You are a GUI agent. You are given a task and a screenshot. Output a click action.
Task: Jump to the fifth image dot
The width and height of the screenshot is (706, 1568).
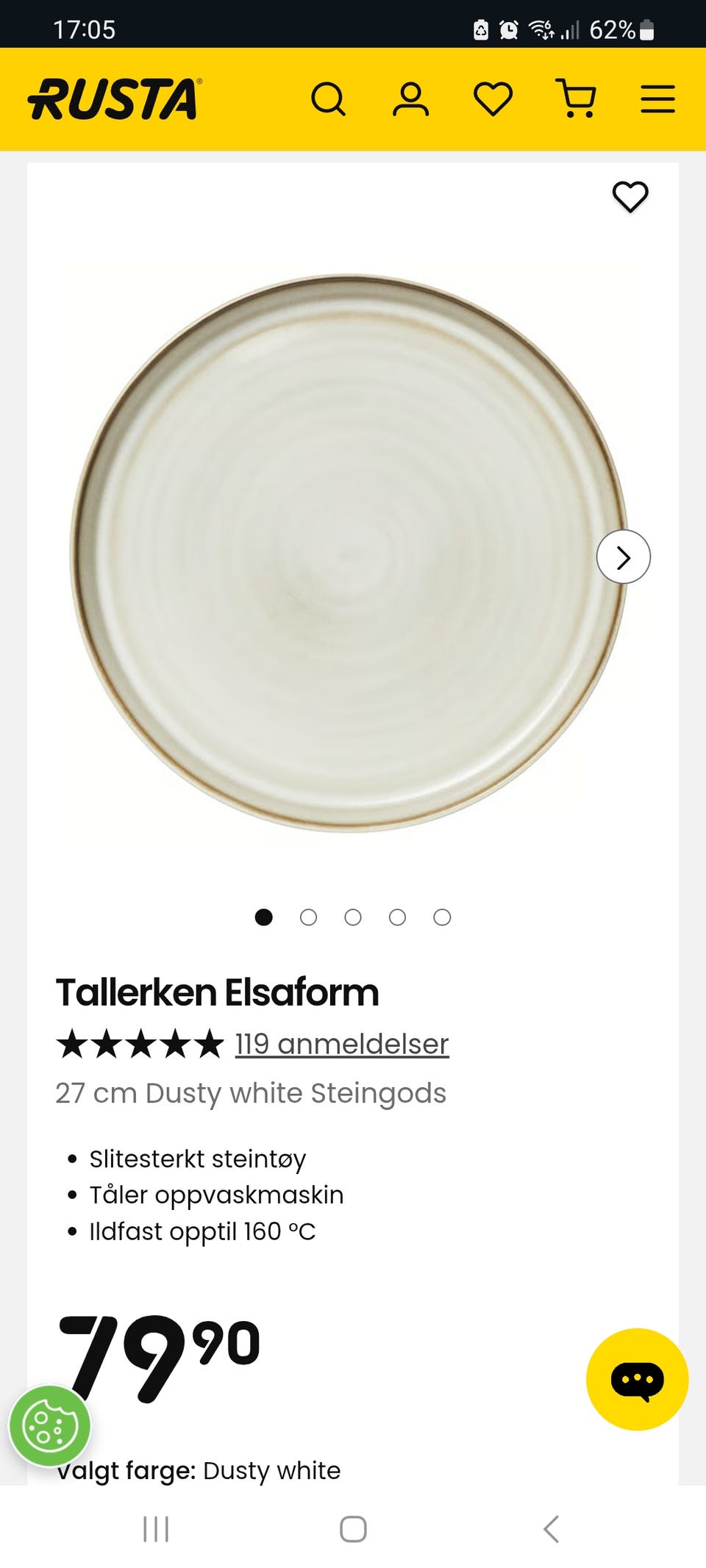[x=442, y=917]
